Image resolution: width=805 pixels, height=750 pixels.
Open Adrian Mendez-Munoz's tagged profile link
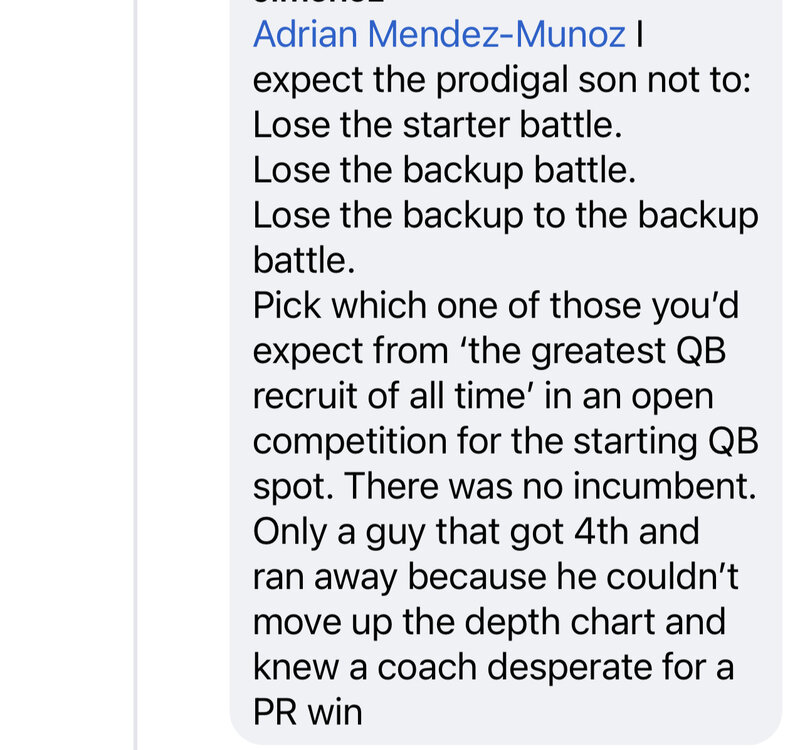click(x=439, y=34)
